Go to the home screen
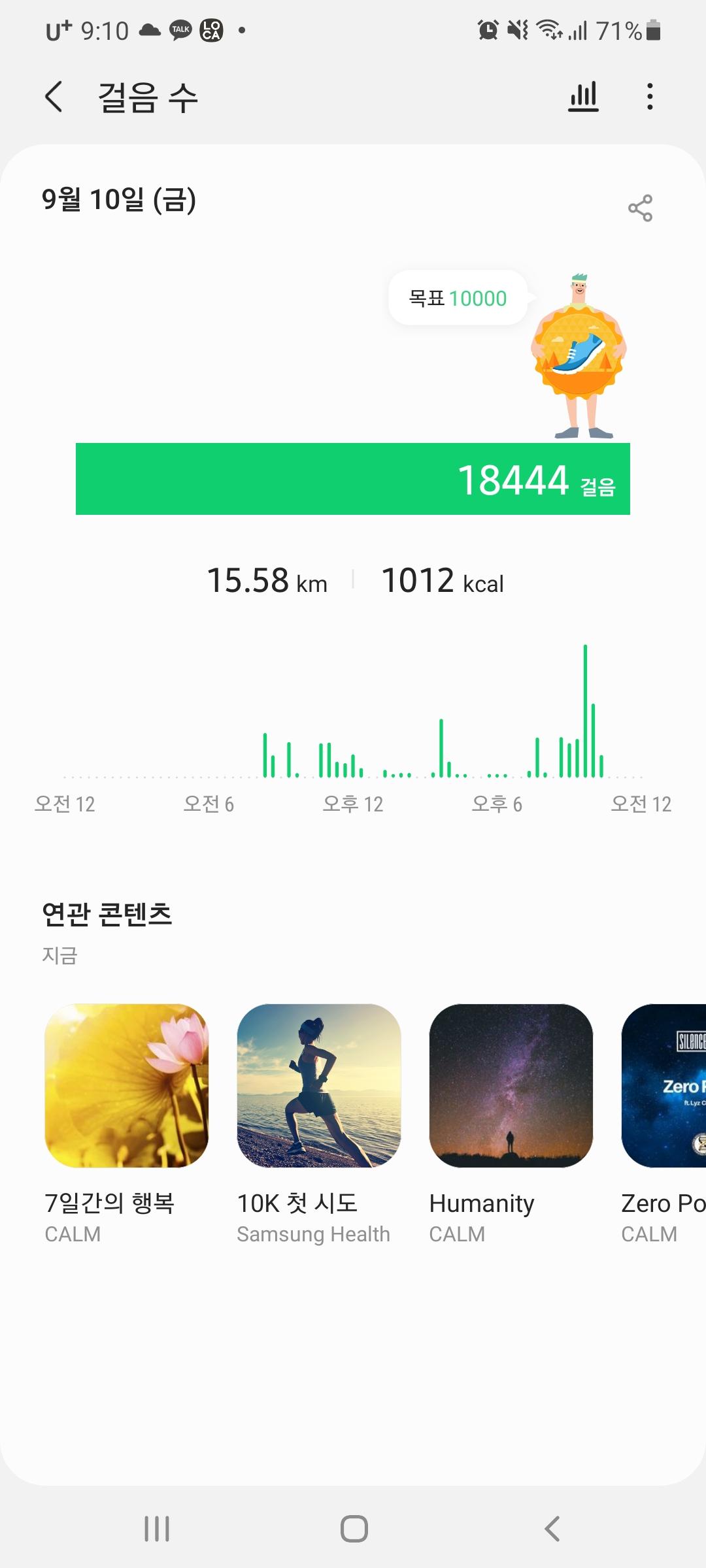The width and height of the screenshot is (706, 1568). tap(354, 1529)
